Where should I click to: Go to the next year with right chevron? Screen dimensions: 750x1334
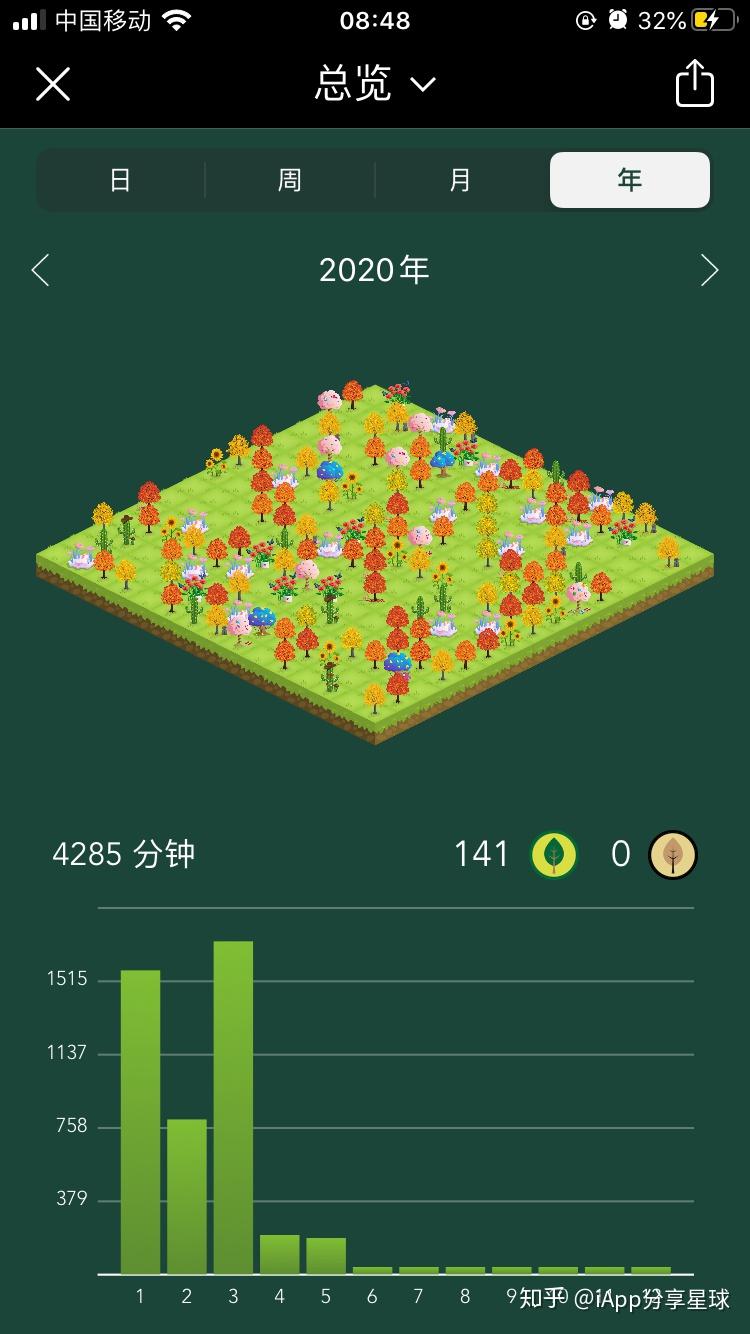click(710, 270)
